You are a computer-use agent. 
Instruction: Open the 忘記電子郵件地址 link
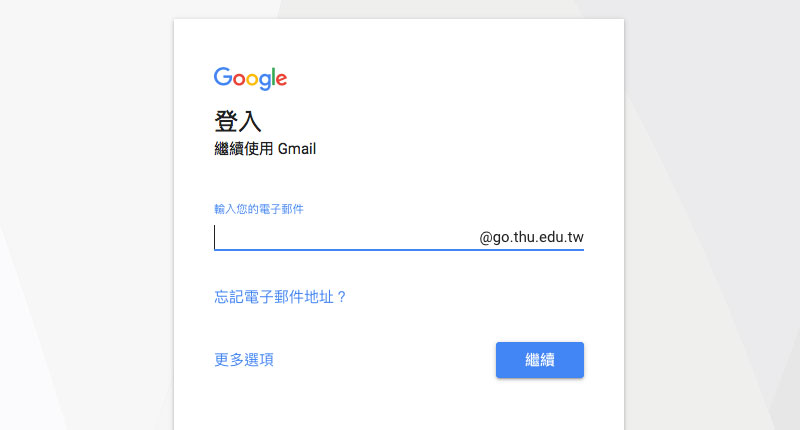(280, 297)
